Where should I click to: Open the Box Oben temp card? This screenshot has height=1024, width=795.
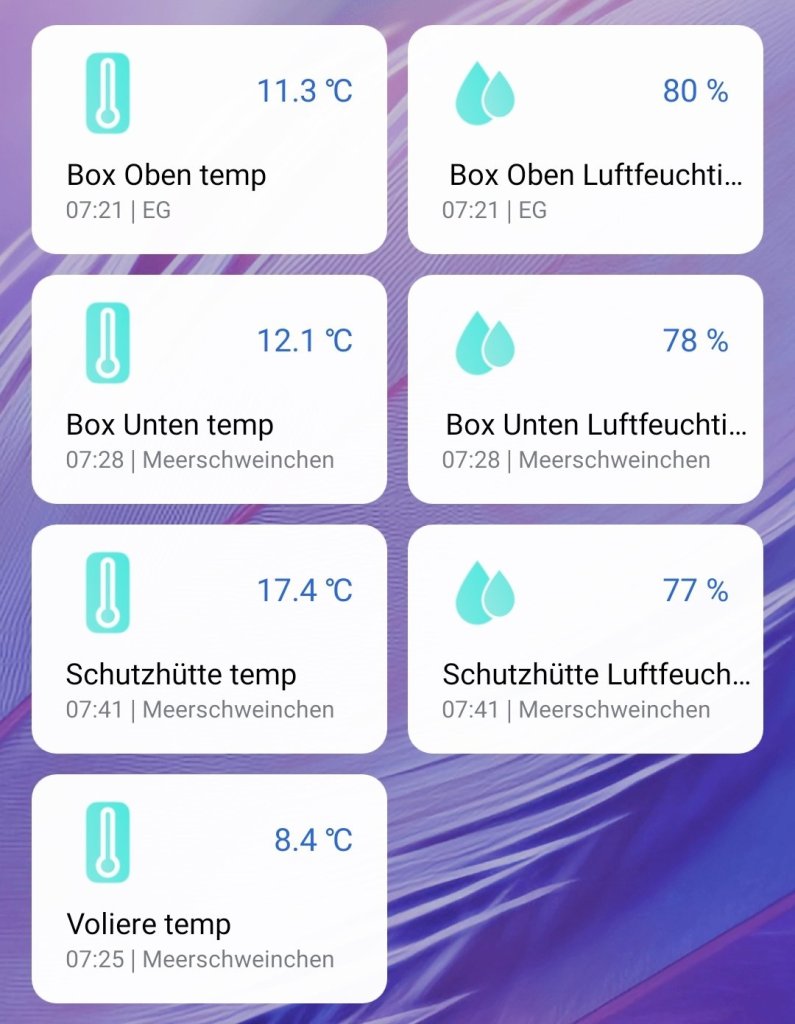point(209,140)
